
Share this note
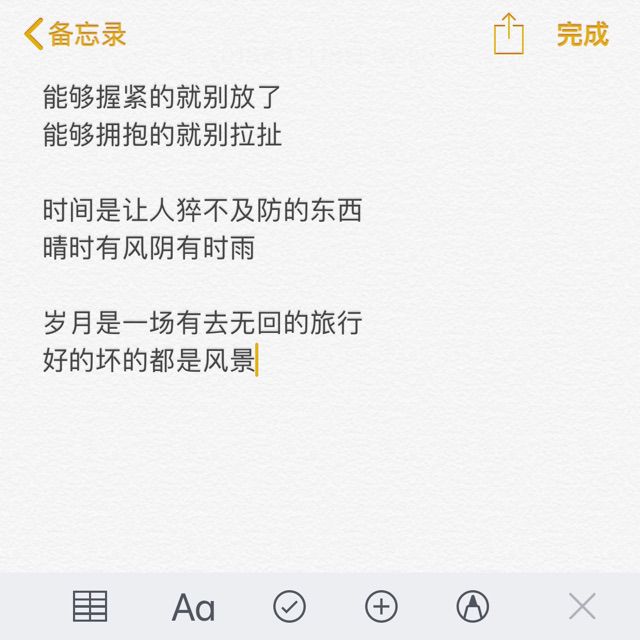(x=509, y=34)
